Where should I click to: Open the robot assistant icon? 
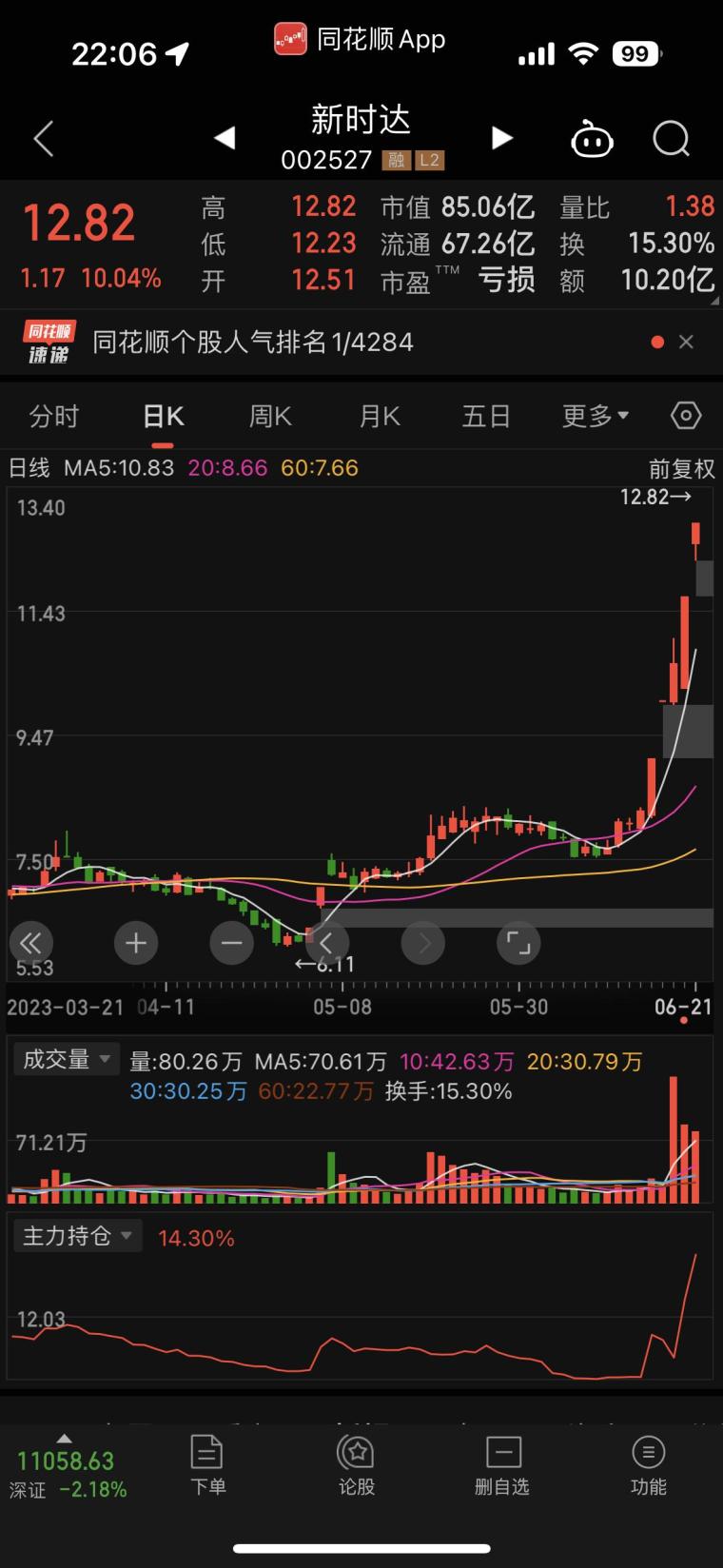point(591,141)
